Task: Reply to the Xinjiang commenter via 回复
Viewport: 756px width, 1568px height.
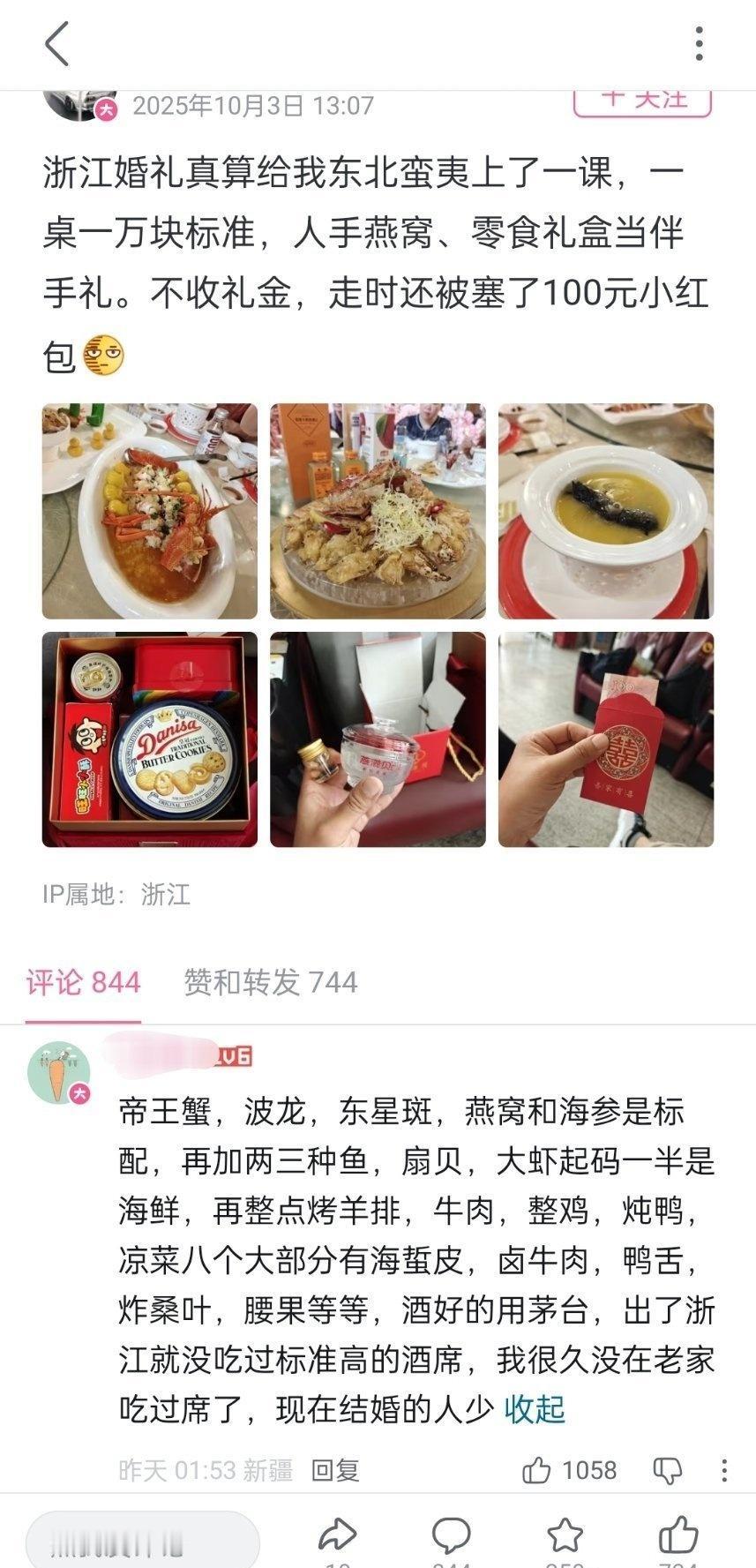Action: click(x=335, y=1470)
